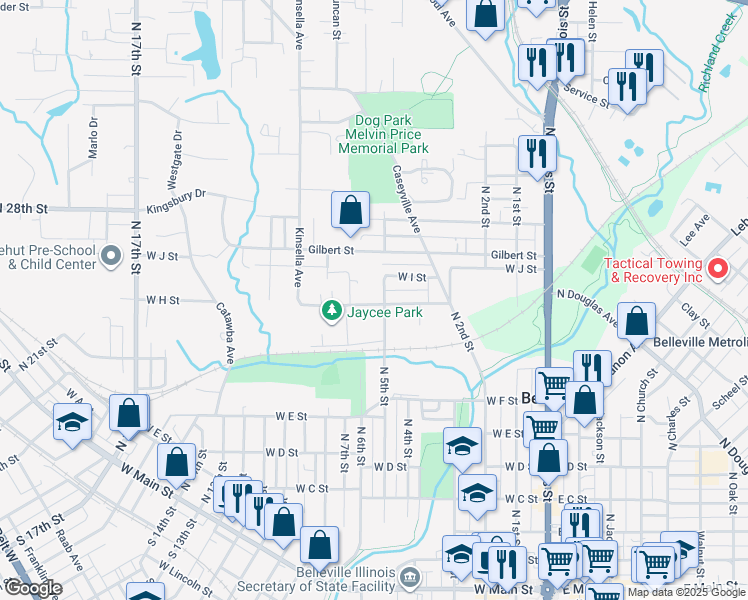
Task: Select Tactical Towing & Recovery Inc pin
Action: pyautogui.click(x=717, y=268)
